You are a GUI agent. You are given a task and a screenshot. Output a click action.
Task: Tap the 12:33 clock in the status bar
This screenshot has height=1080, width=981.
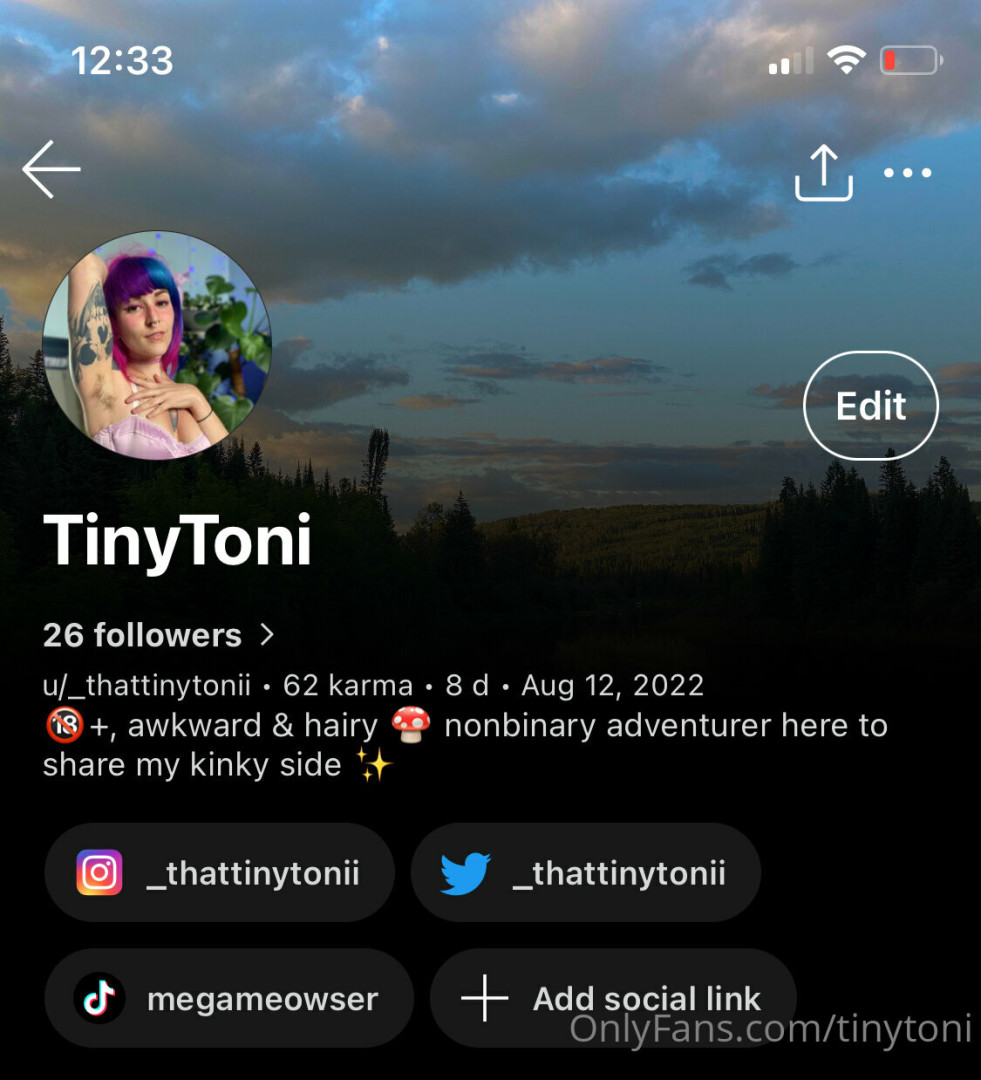[122, 61]
